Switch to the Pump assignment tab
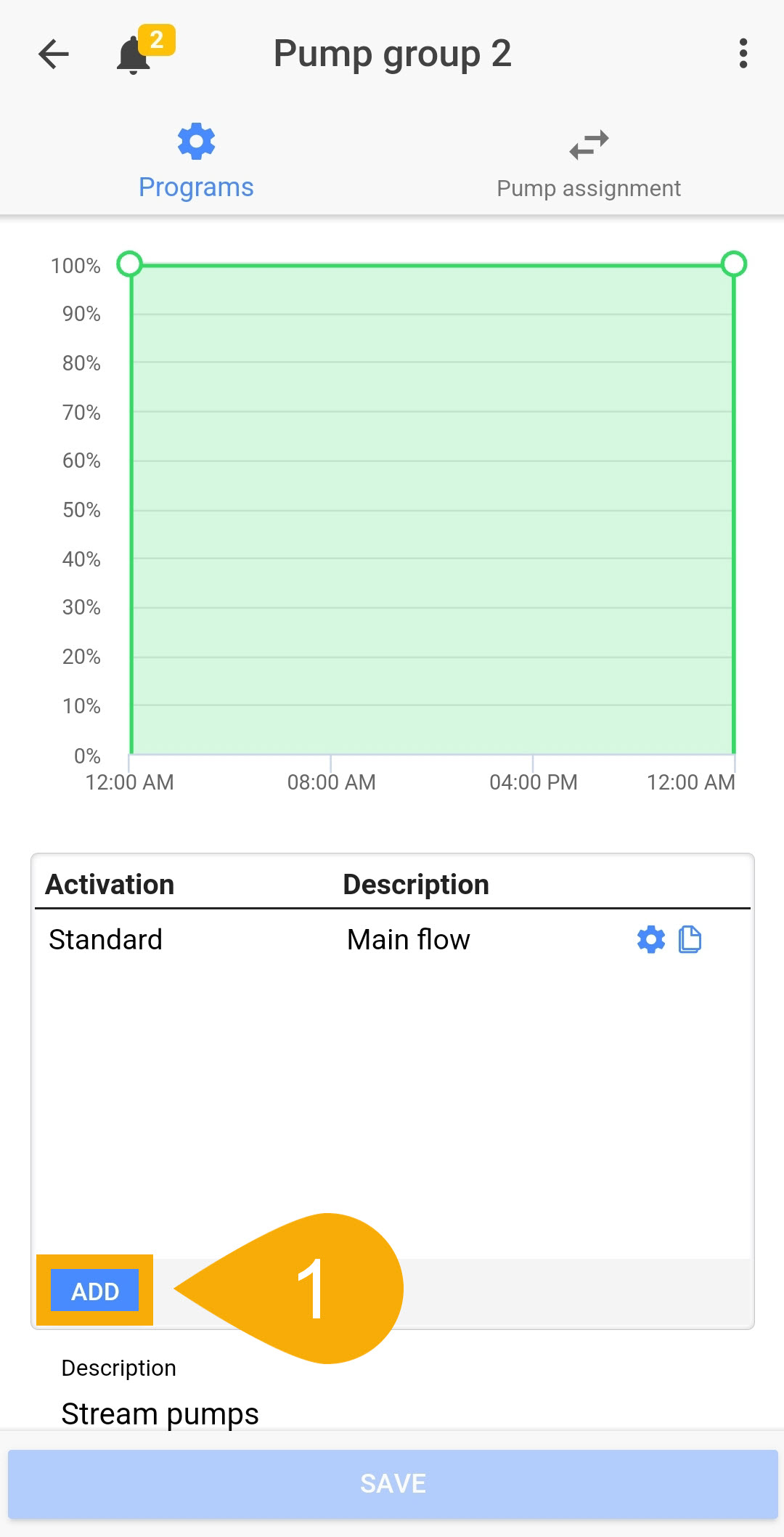784x1537 pixels. pyautogui.click(x=588, y=163)
